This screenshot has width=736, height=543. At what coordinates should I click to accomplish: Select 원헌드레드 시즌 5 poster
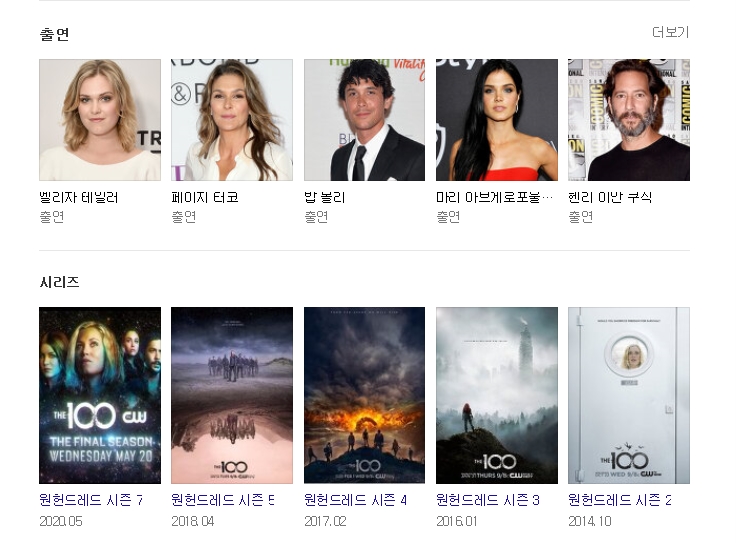pyautogui.click(x=231, y=395)
